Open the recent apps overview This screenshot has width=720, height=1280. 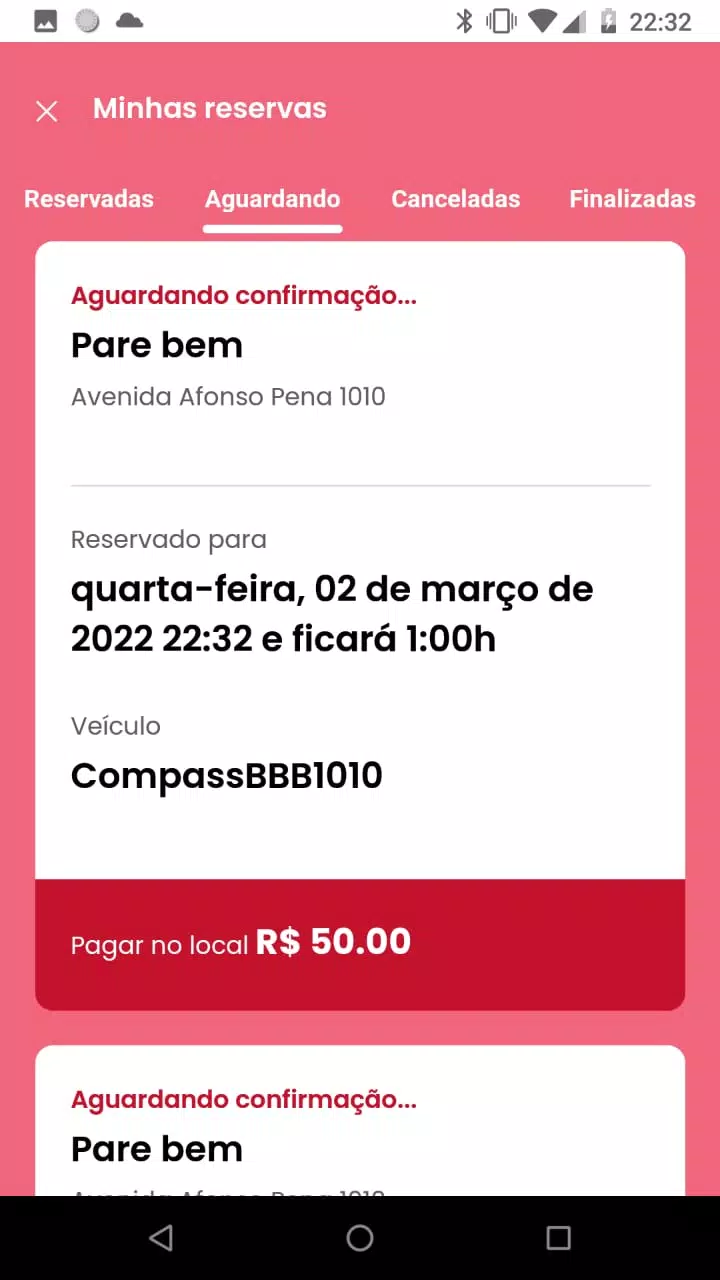tap(558, 1238)
